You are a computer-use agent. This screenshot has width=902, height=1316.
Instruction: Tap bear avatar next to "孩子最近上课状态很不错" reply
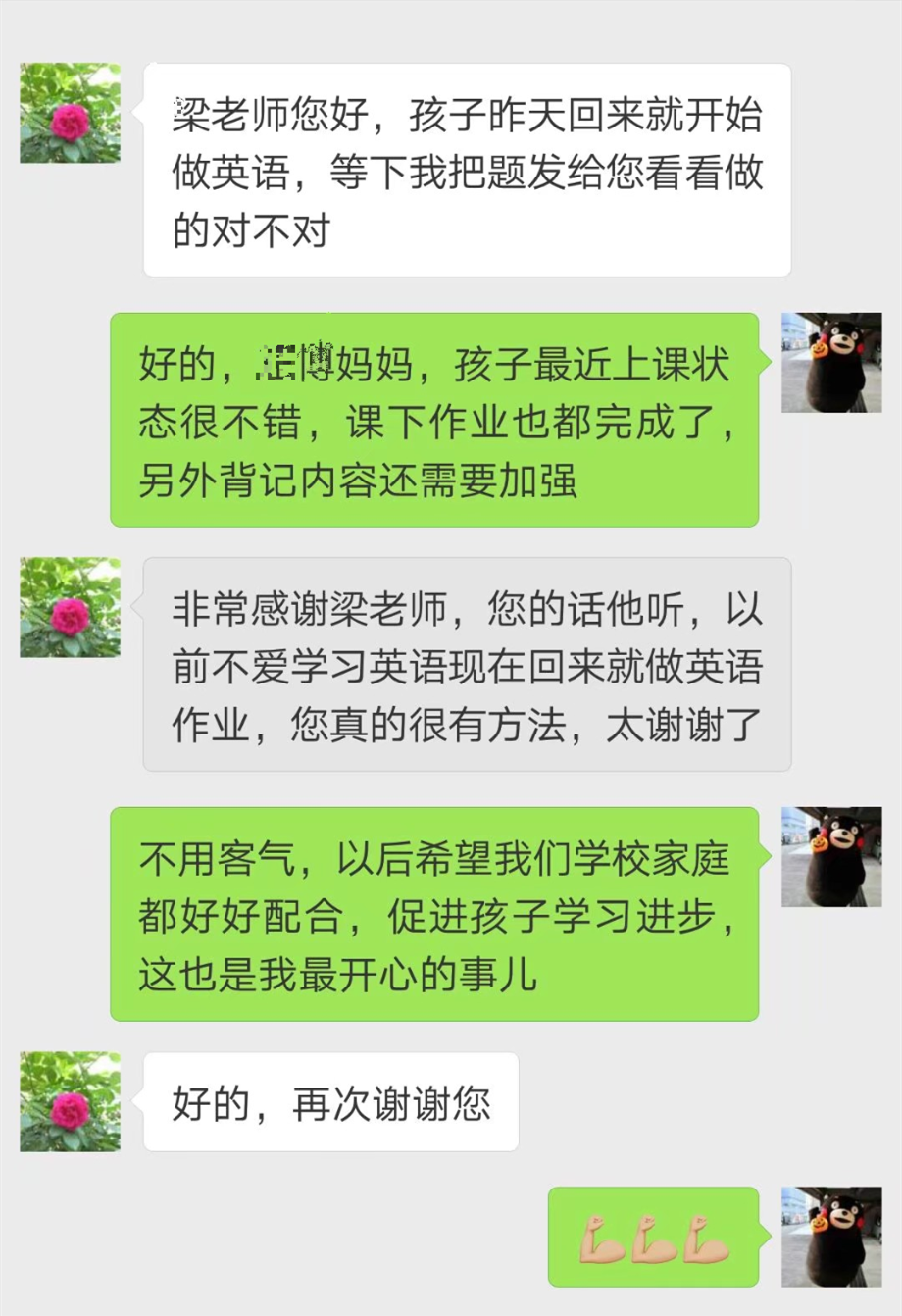pos(831,363)
